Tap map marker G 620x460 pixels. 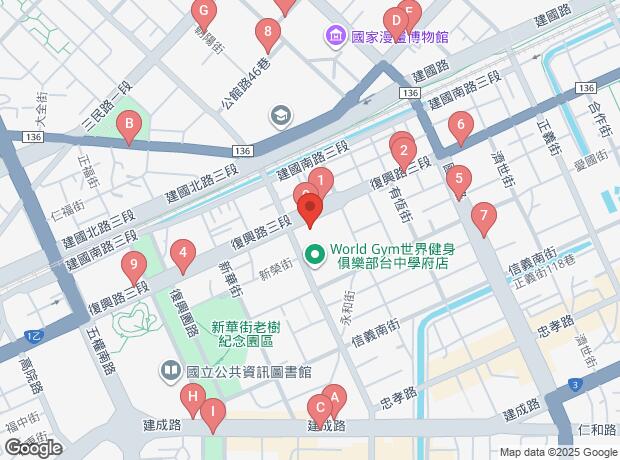pos(204,12)
